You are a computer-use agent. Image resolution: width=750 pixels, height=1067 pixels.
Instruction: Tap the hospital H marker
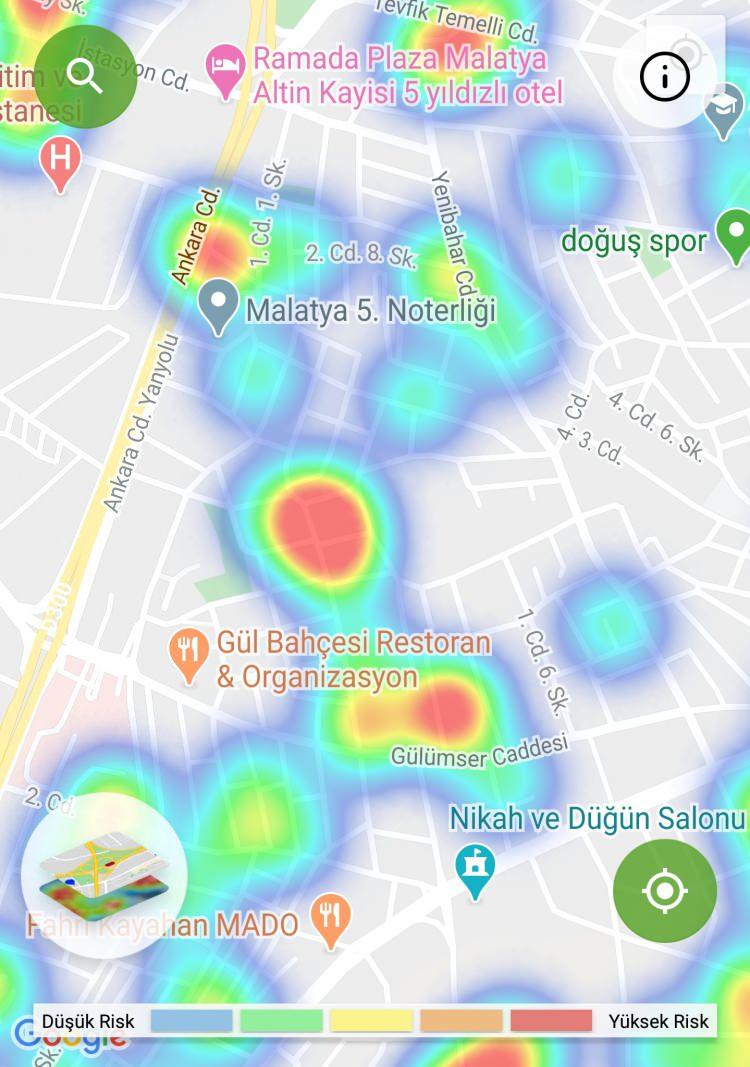(x=60, y=161)
